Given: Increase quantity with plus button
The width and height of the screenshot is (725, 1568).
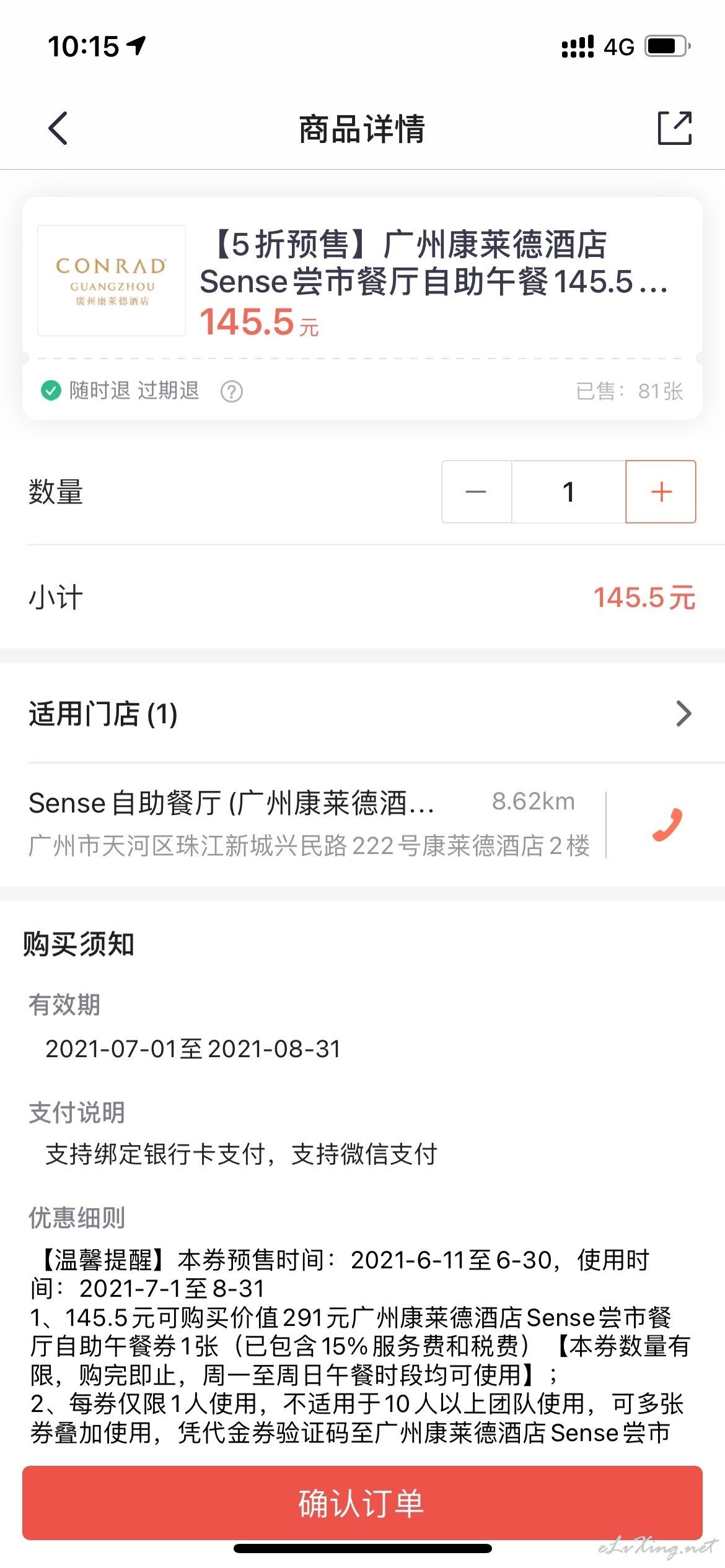Looking at the screenshot, I should click(661, 492).
